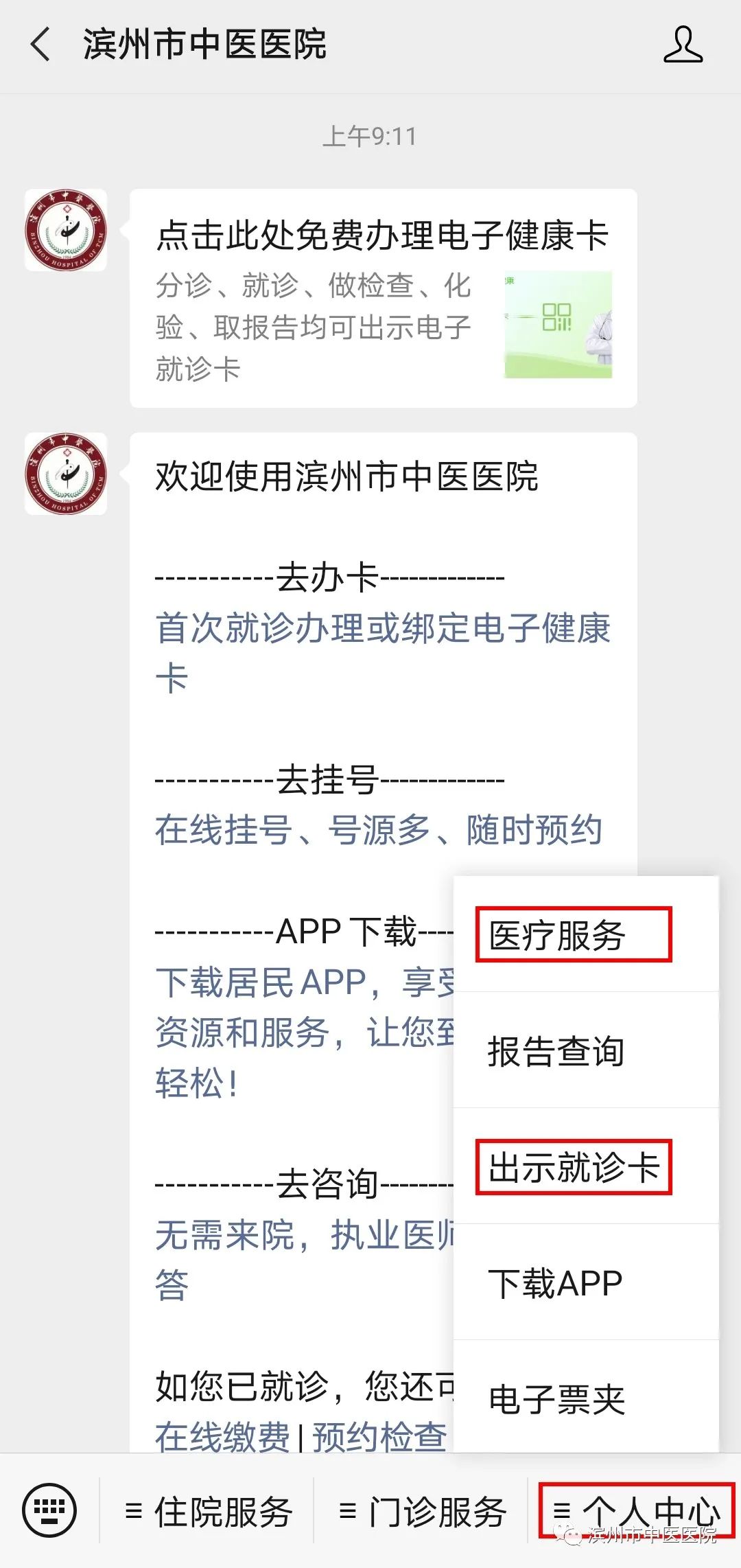Open the link 首次就诊办理或绑定电子健康卡
741x1568 pixels.
(x=381, y=629)
